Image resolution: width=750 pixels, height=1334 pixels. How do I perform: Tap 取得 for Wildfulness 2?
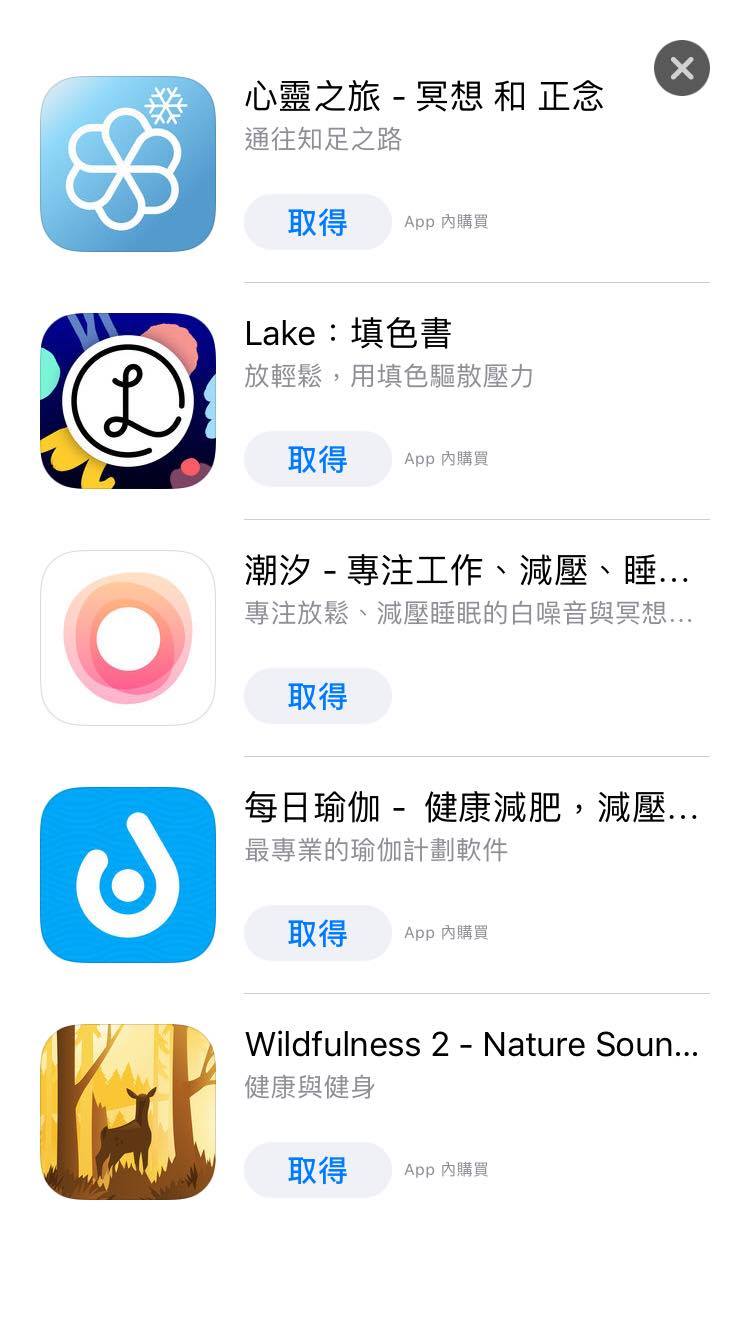pos(317,1170)
